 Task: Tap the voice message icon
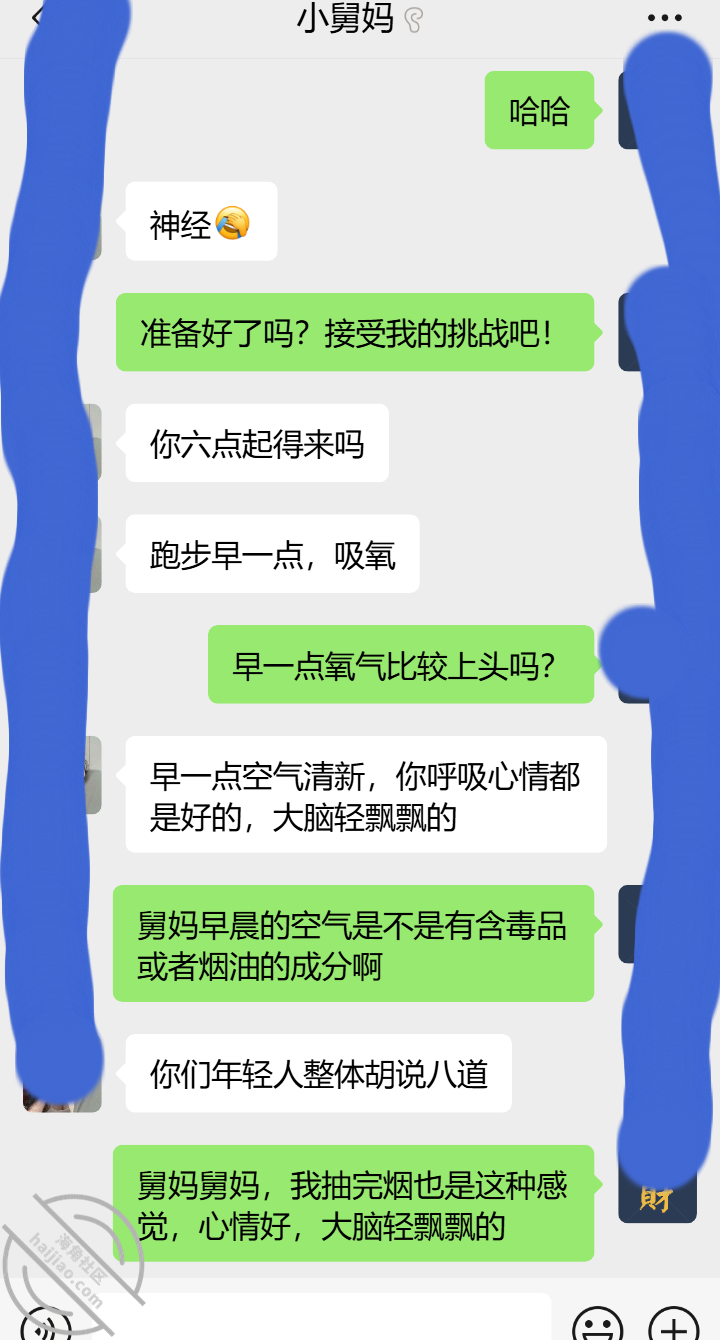tap(45, 1326)
